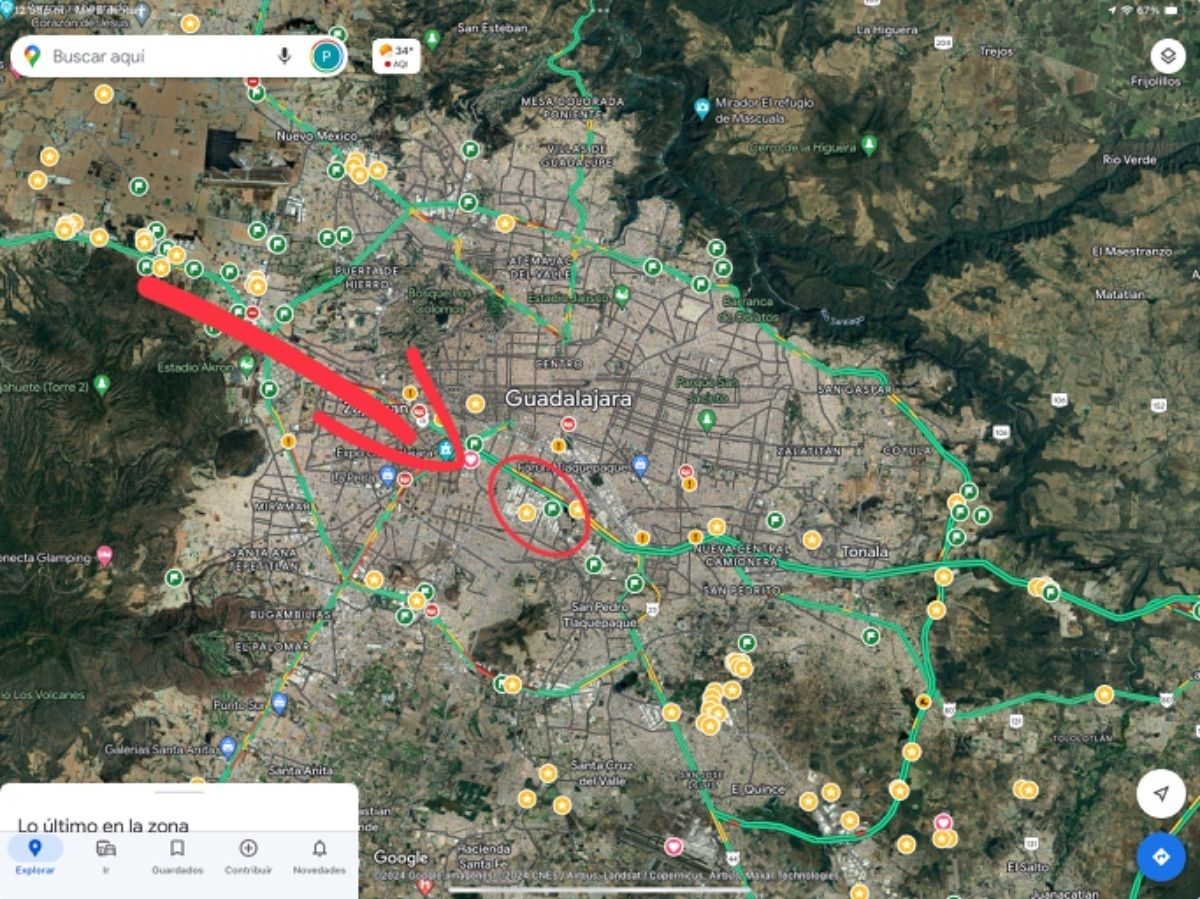
Task: Select the Punto Sur shopping pin
Action: pyautogui.click(x=279, y=704)
